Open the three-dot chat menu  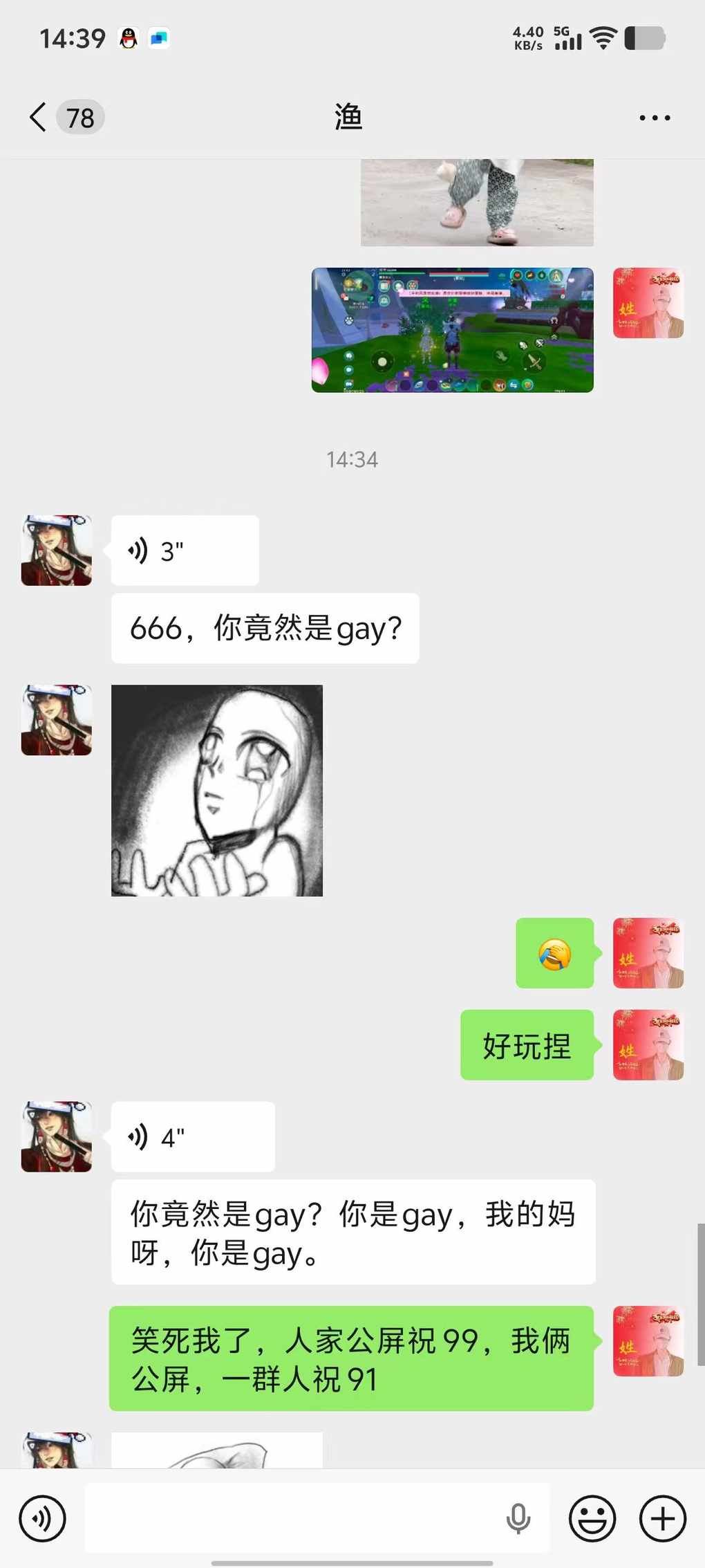coord(654,118)
